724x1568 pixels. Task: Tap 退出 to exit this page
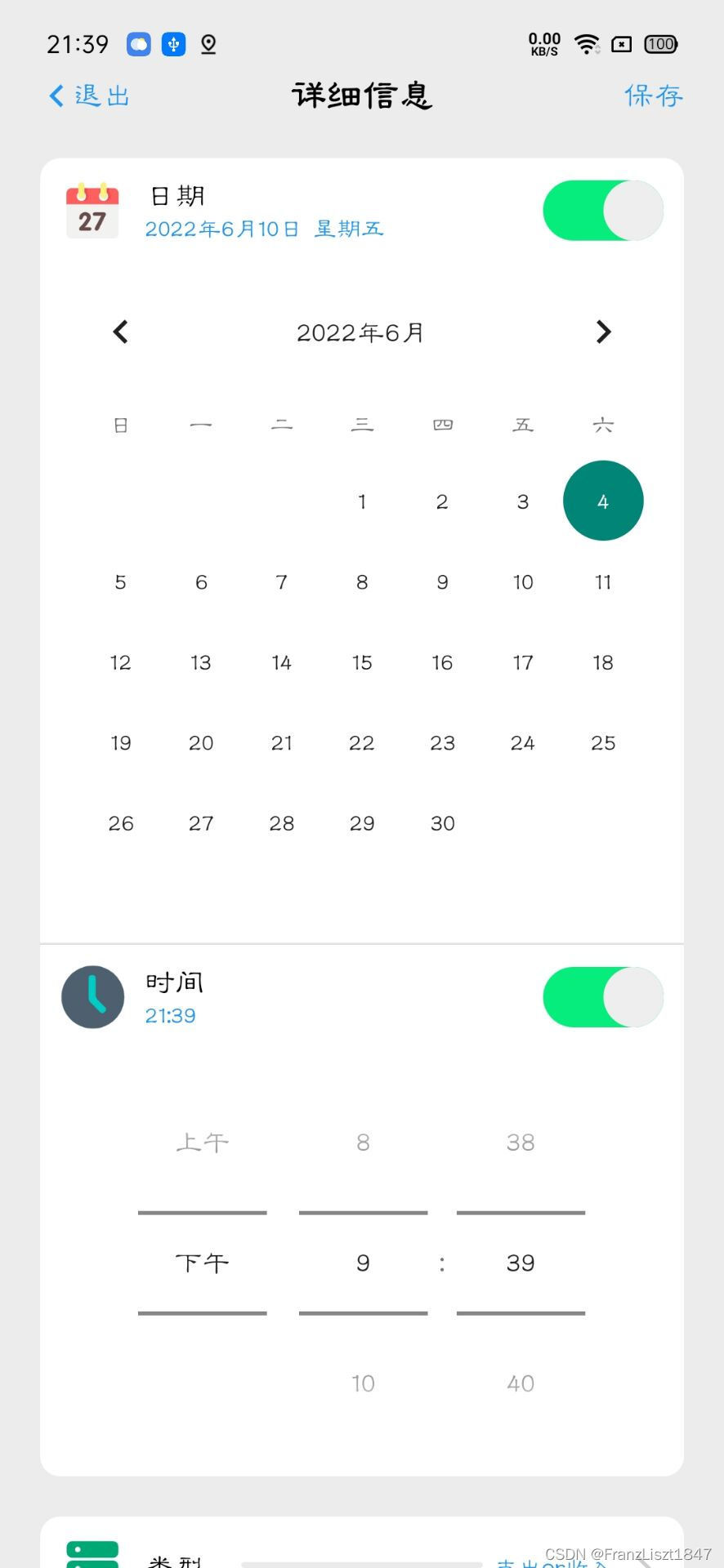pyautogui.click(x=90, y=96)
